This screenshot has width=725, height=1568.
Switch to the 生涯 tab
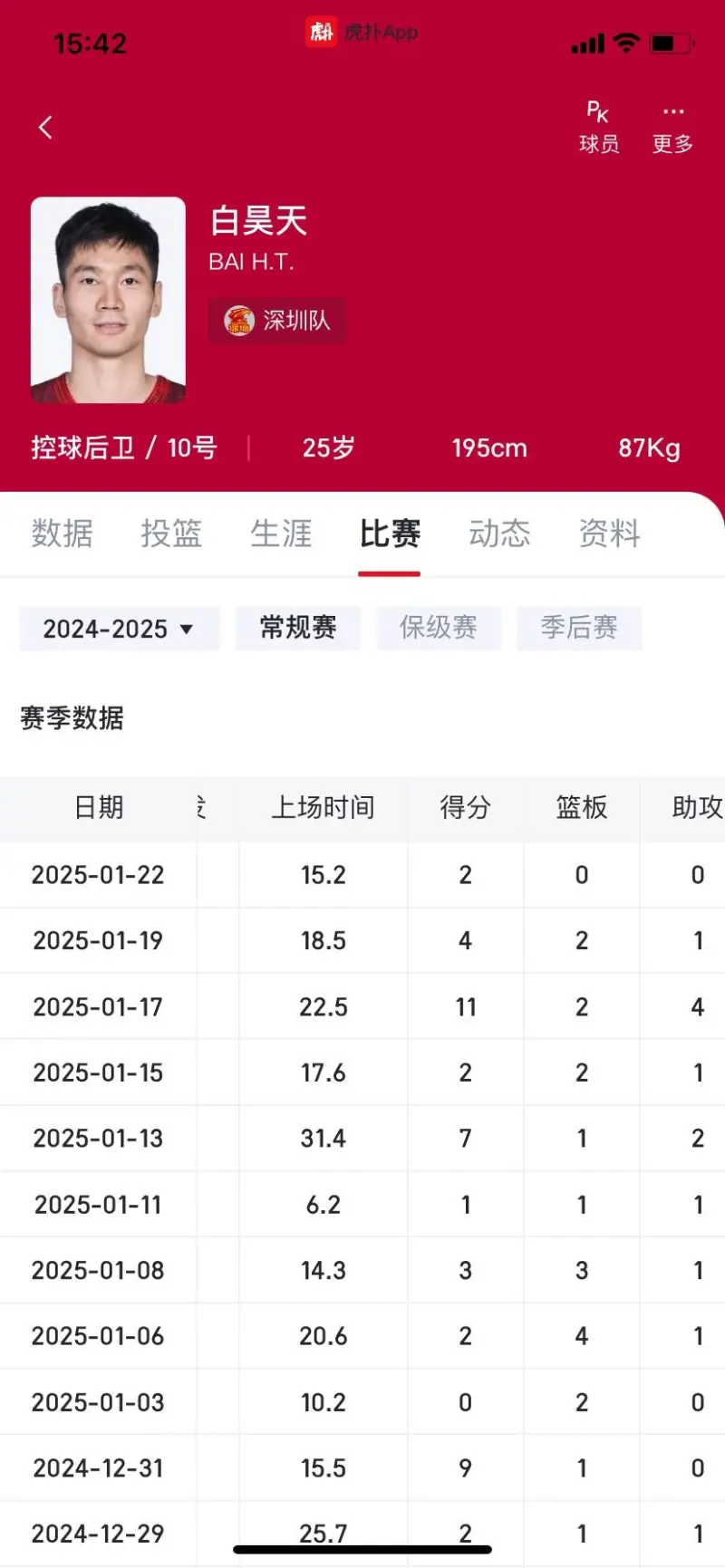(x=281, y=534)
